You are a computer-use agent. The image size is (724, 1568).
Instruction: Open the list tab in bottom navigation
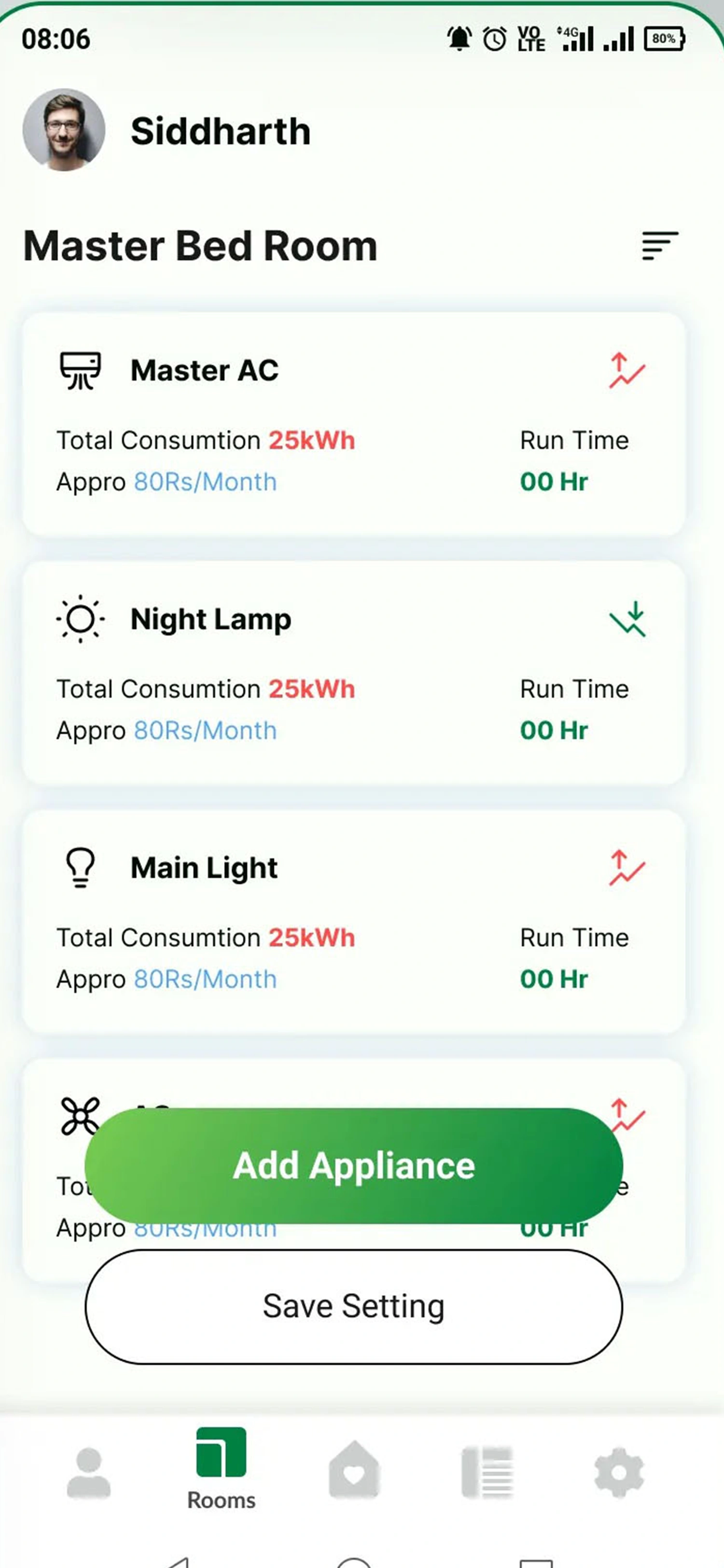(x=487, y=1472)
